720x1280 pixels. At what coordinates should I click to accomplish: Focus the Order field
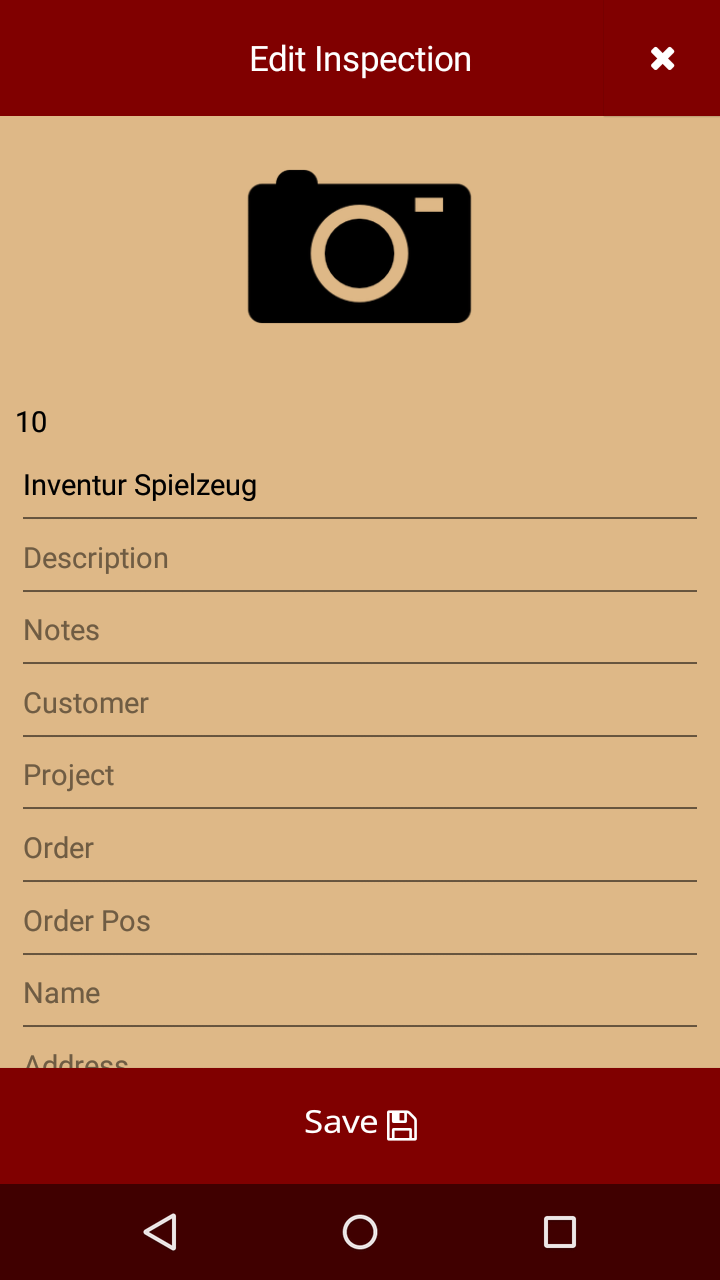pos(359,848)
